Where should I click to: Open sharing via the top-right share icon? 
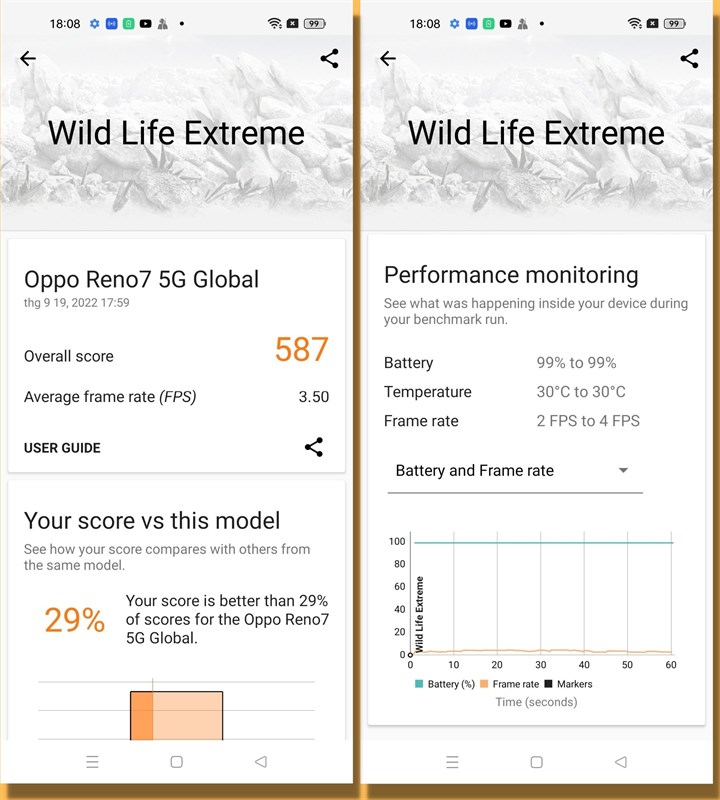point(330,59)
